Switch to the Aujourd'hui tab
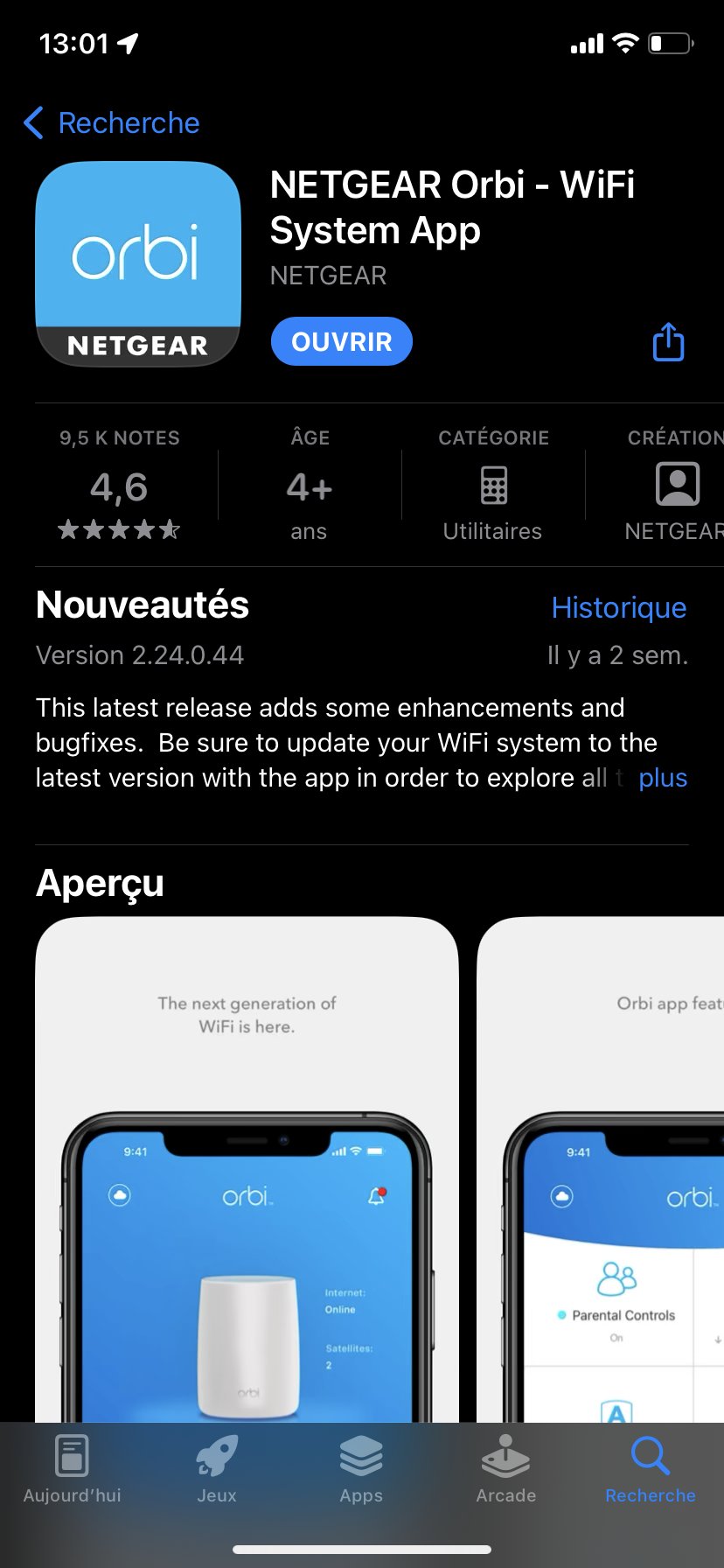 click(73, 1470)
